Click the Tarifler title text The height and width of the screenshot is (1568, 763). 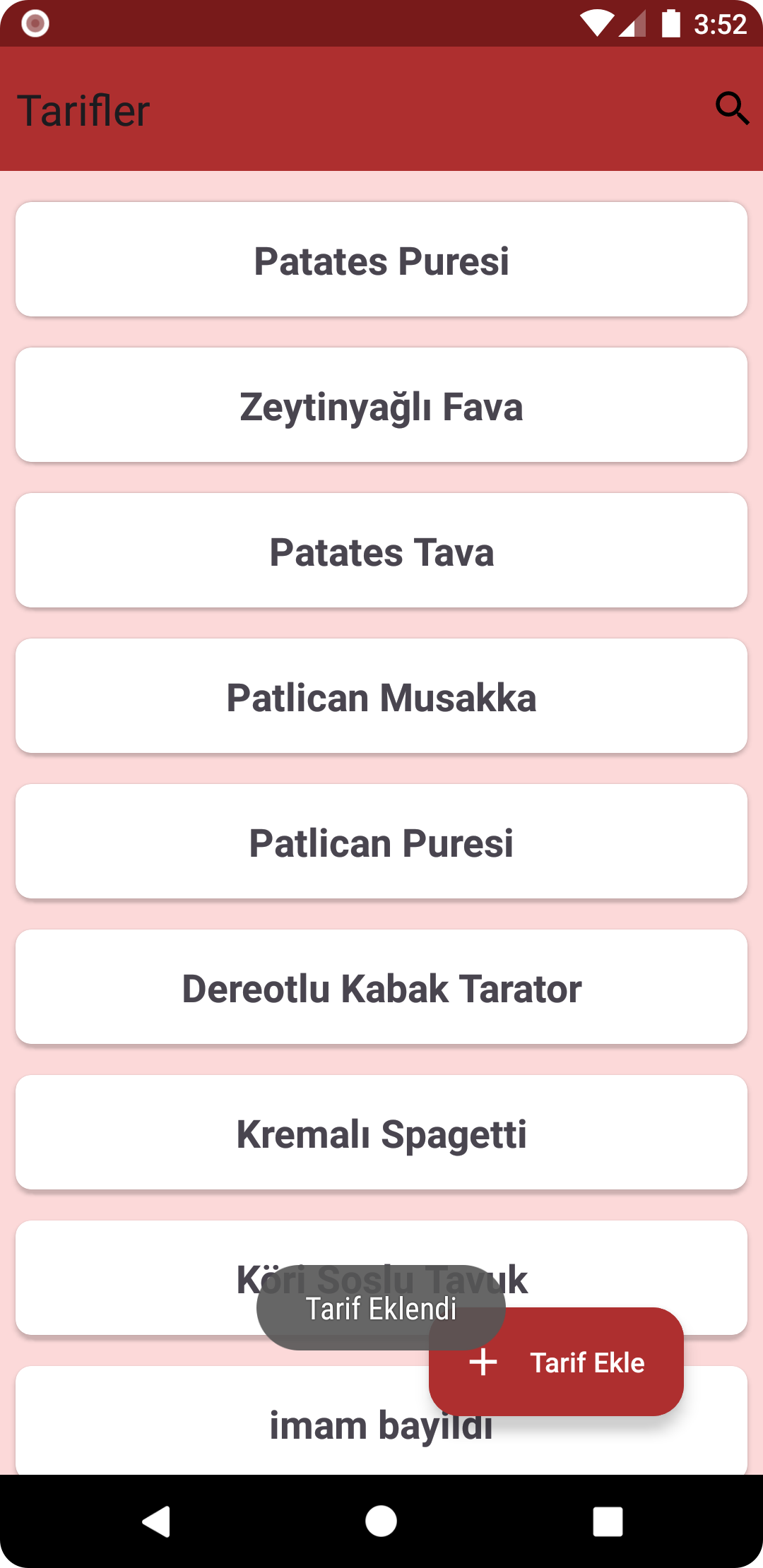pos(84,109)
